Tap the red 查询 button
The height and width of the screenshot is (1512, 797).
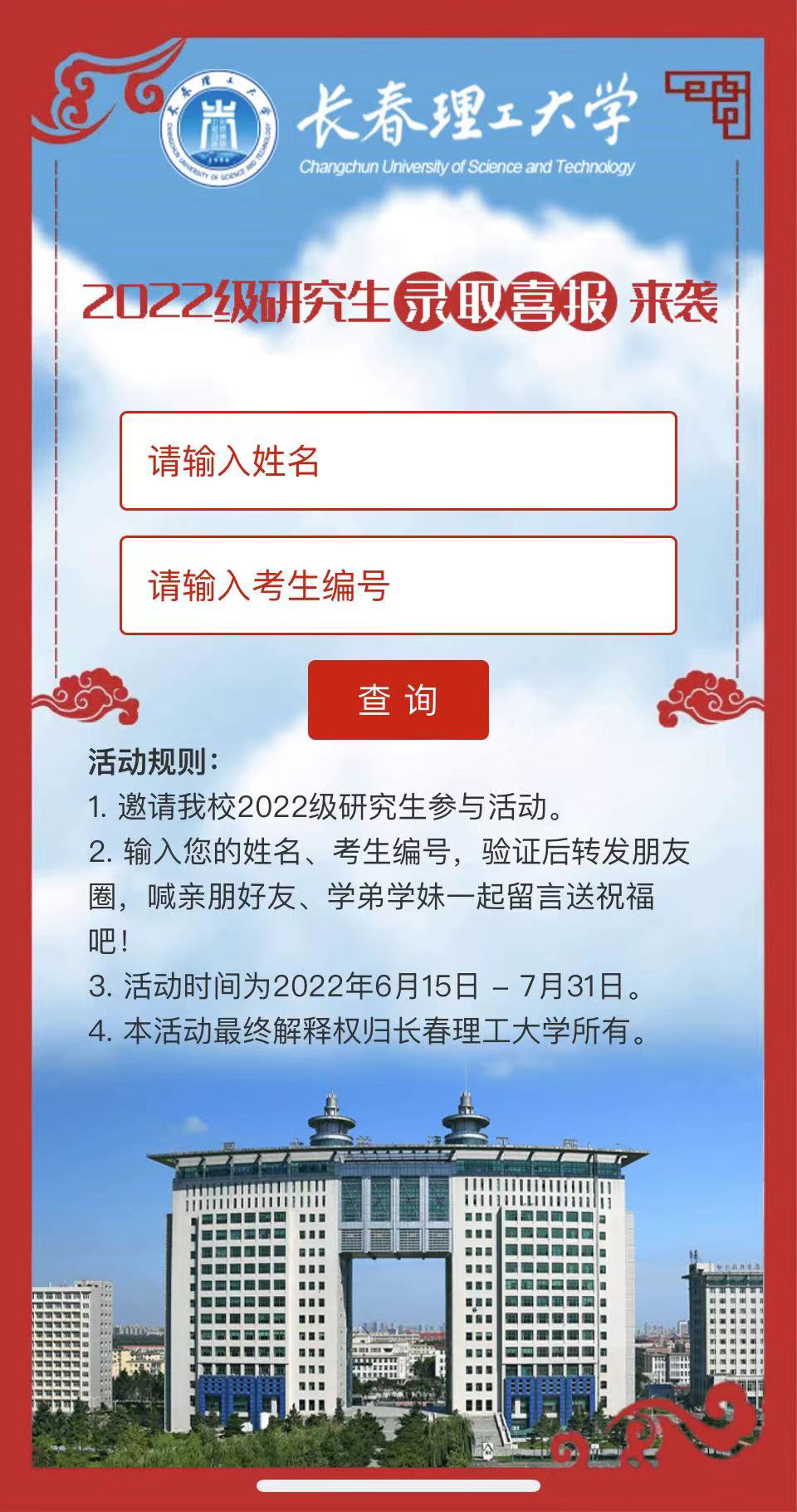[398, 699]
